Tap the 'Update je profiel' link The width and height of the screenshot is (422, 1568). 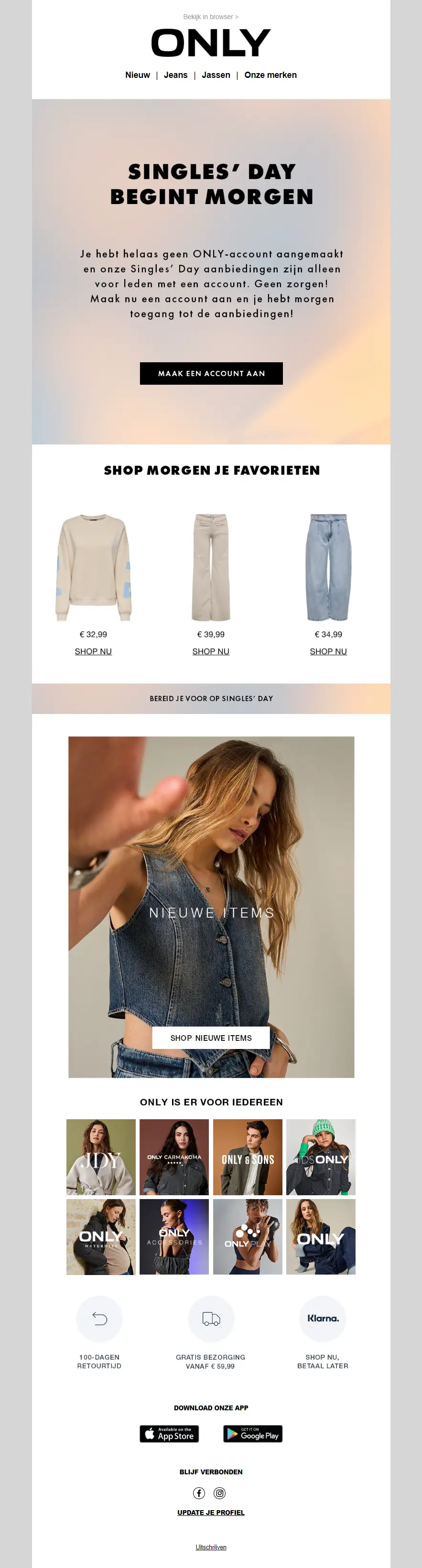(211, 1513)
